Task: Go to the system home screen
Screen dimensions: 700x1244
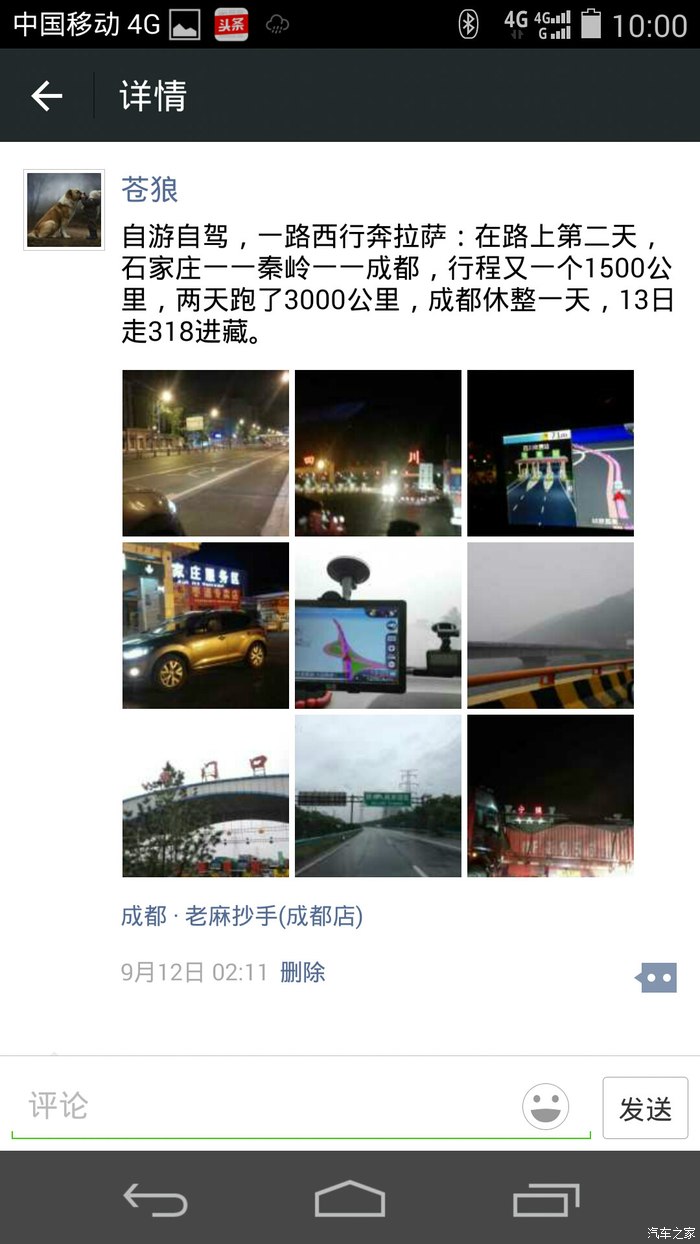Action: point(350,1198)
